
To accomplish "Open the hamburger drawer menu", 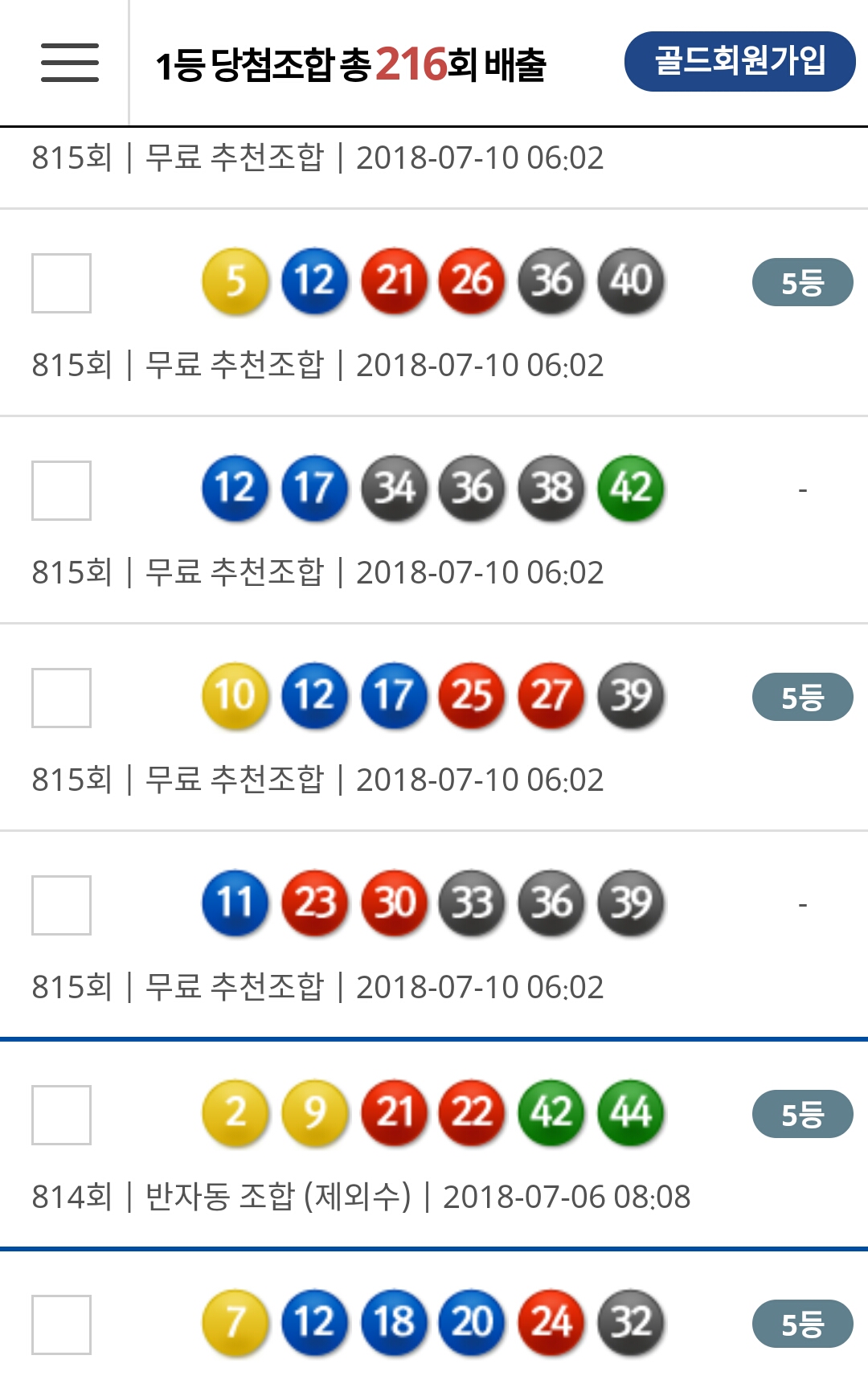I will (70, 63).
